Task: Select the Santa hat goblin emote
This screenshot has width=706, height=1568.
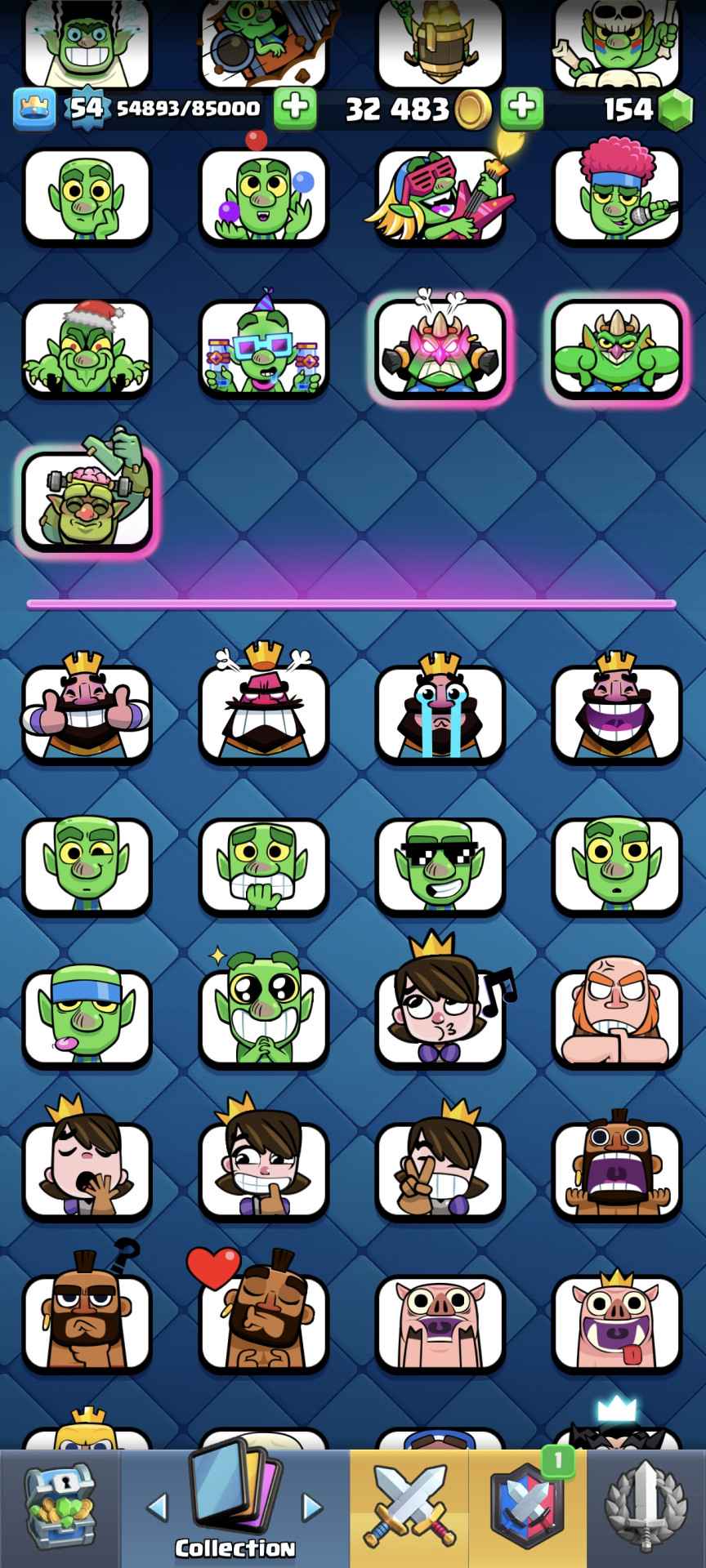Action: click(87, 349)
